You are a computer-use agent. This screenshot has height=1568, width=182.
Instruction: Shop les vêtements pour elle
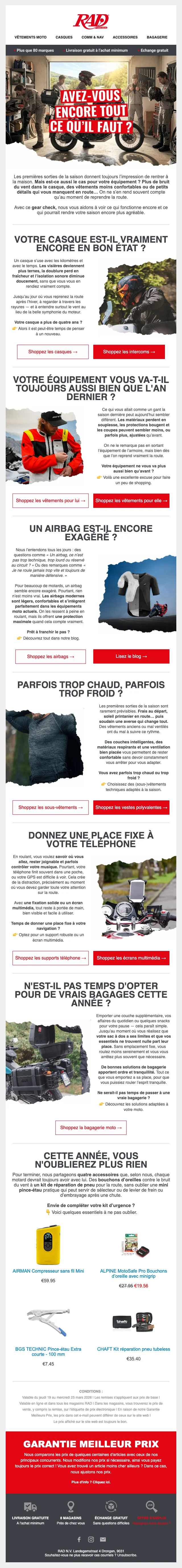pyautogui.click(x=132, y=500)
